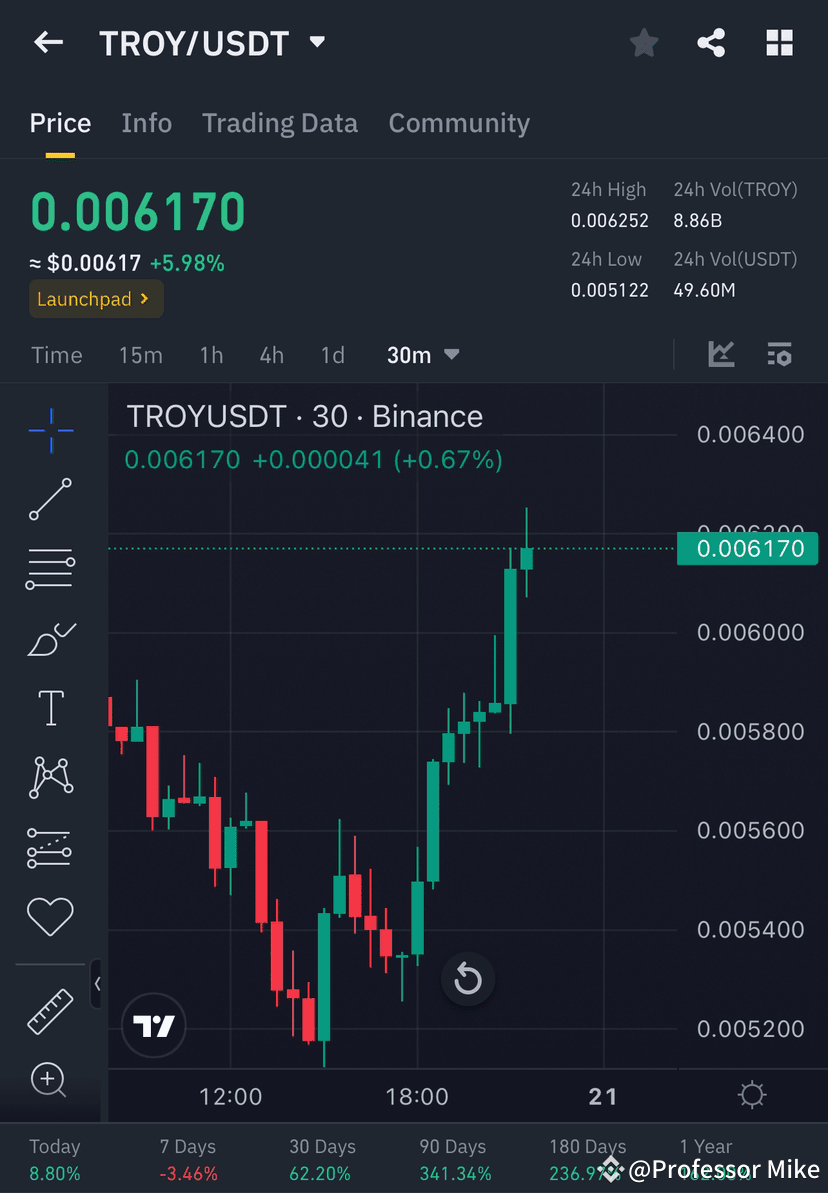Switch to the Trading Data tab
This screenshot has width=828, height=1193.
[x=280, y=122]
